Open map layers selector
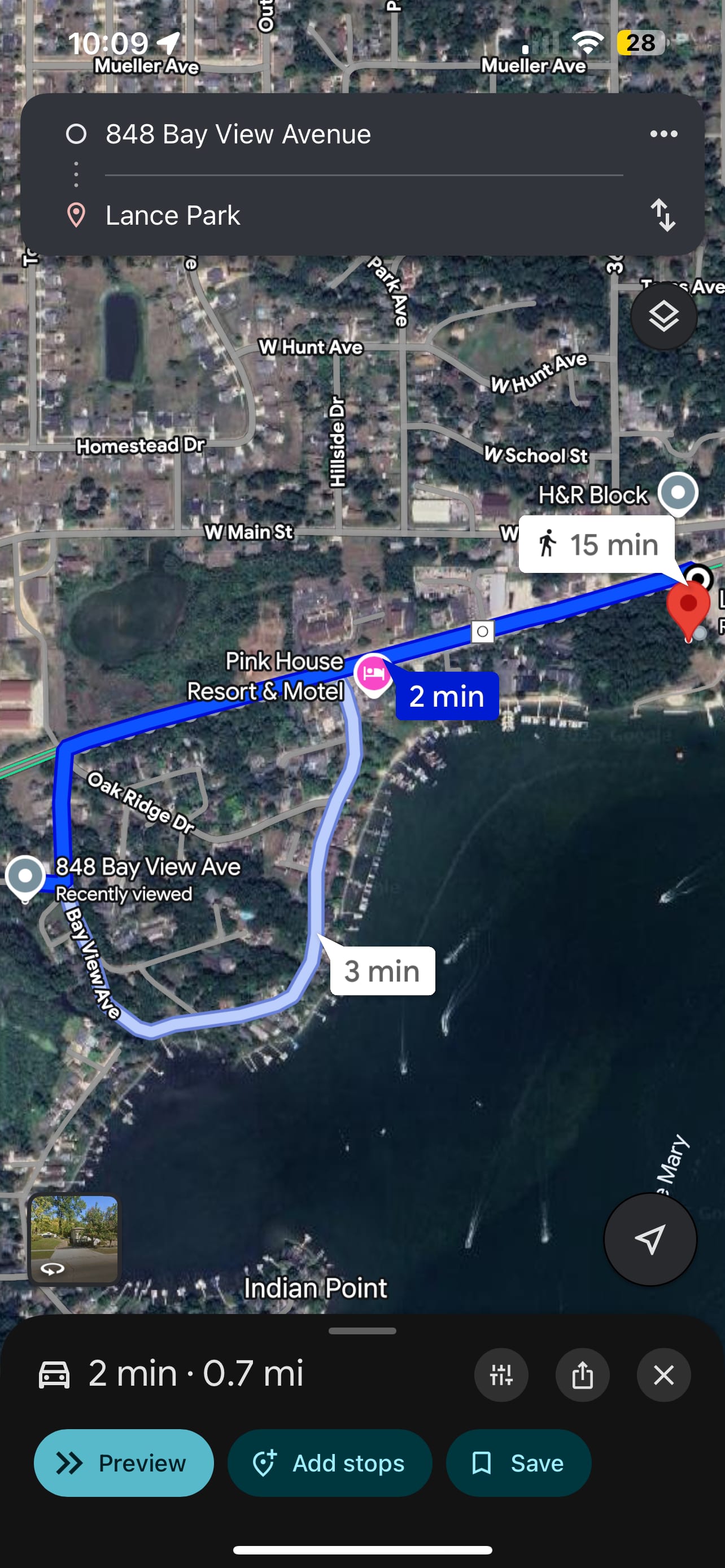725x1568 pixels. click(663, 317)
